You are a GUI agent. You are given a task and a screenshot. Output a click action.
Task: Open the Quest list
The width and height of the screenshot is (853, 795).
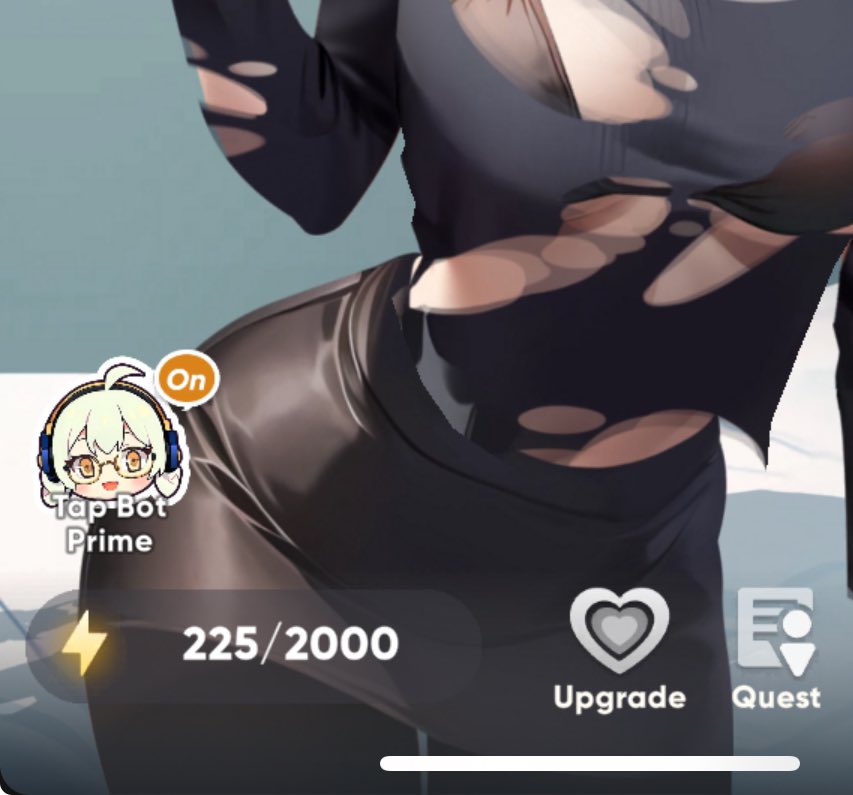click(x=776, y=645)
